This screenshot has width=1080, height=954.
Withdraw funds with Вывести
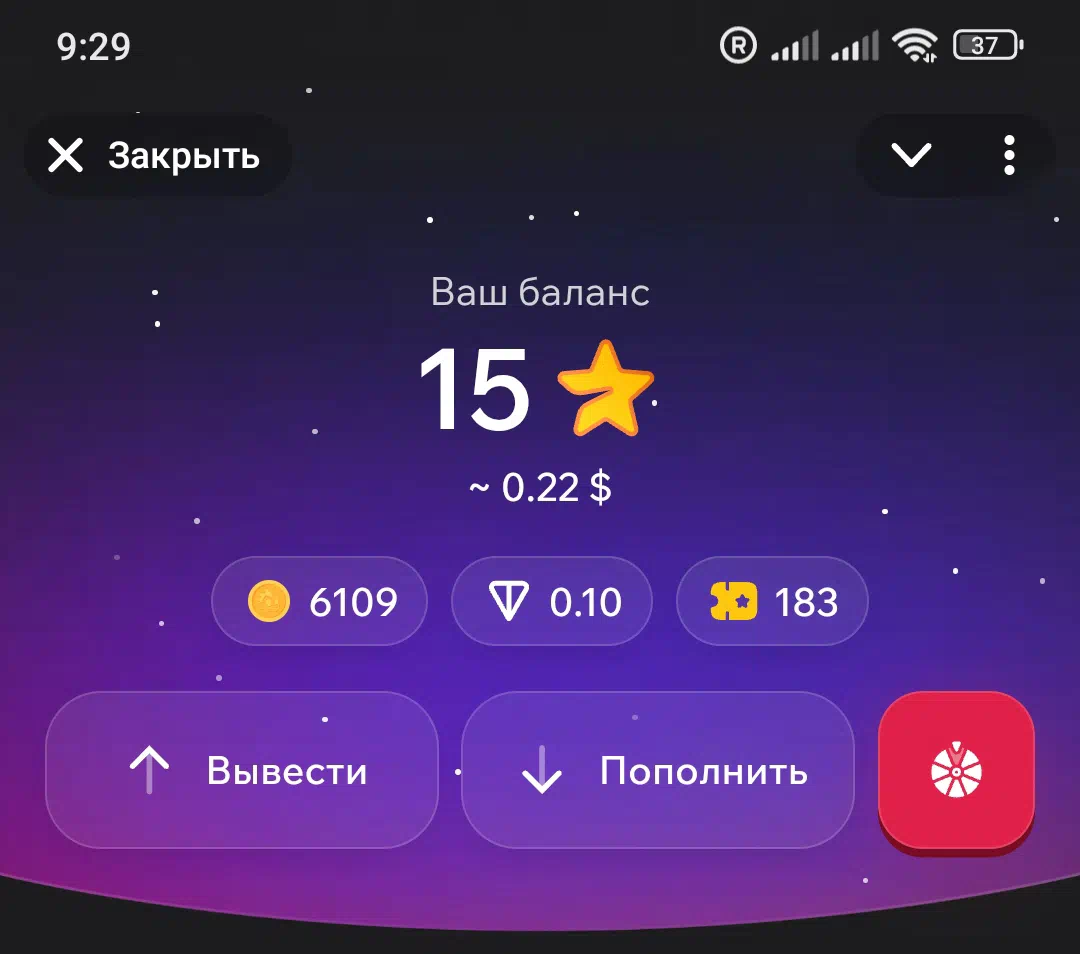[242, 771]
